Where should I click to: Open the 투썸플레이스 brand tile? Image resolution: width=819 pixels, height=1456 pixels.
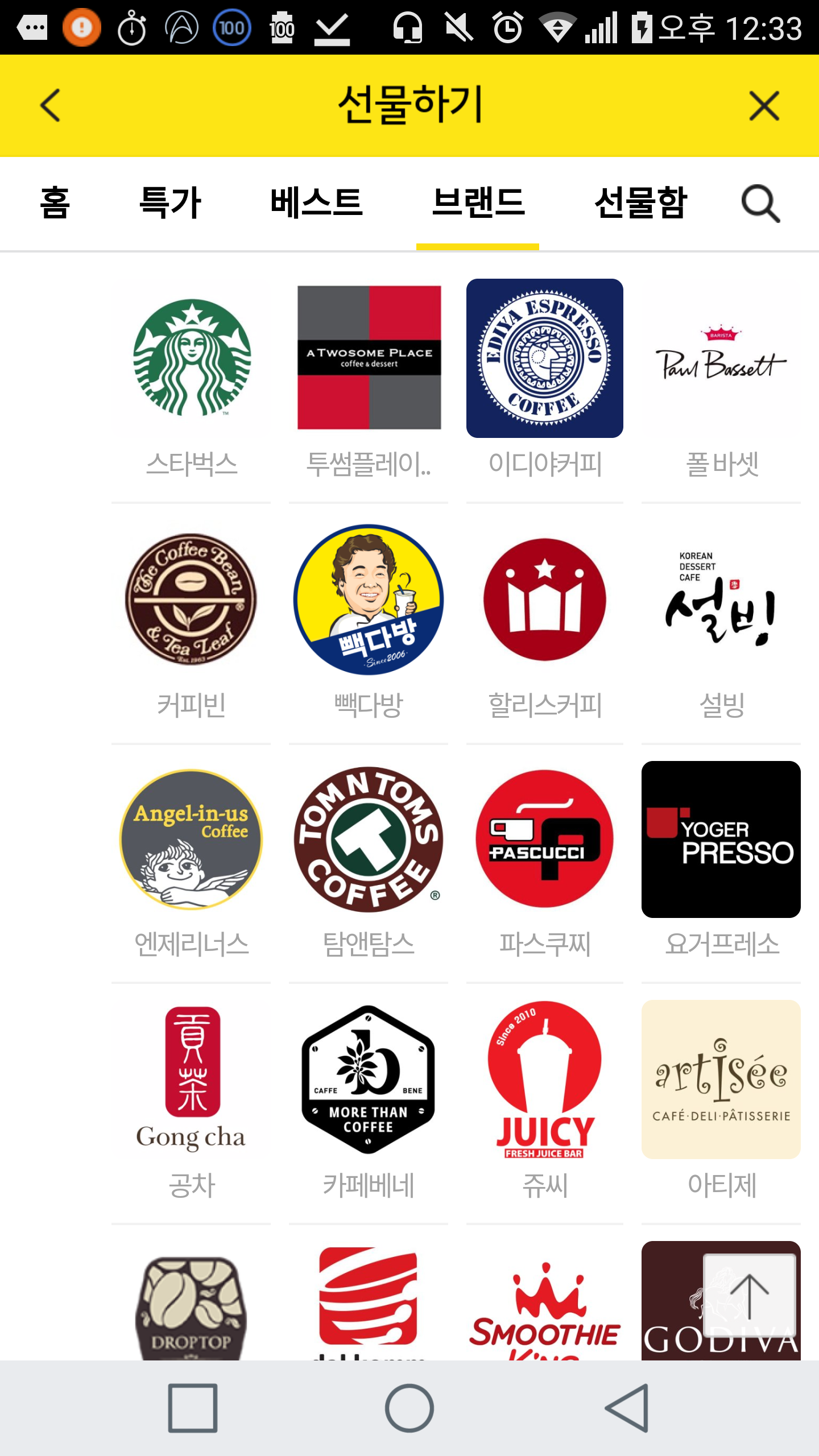pyautogui.click(x=369, y=378)
